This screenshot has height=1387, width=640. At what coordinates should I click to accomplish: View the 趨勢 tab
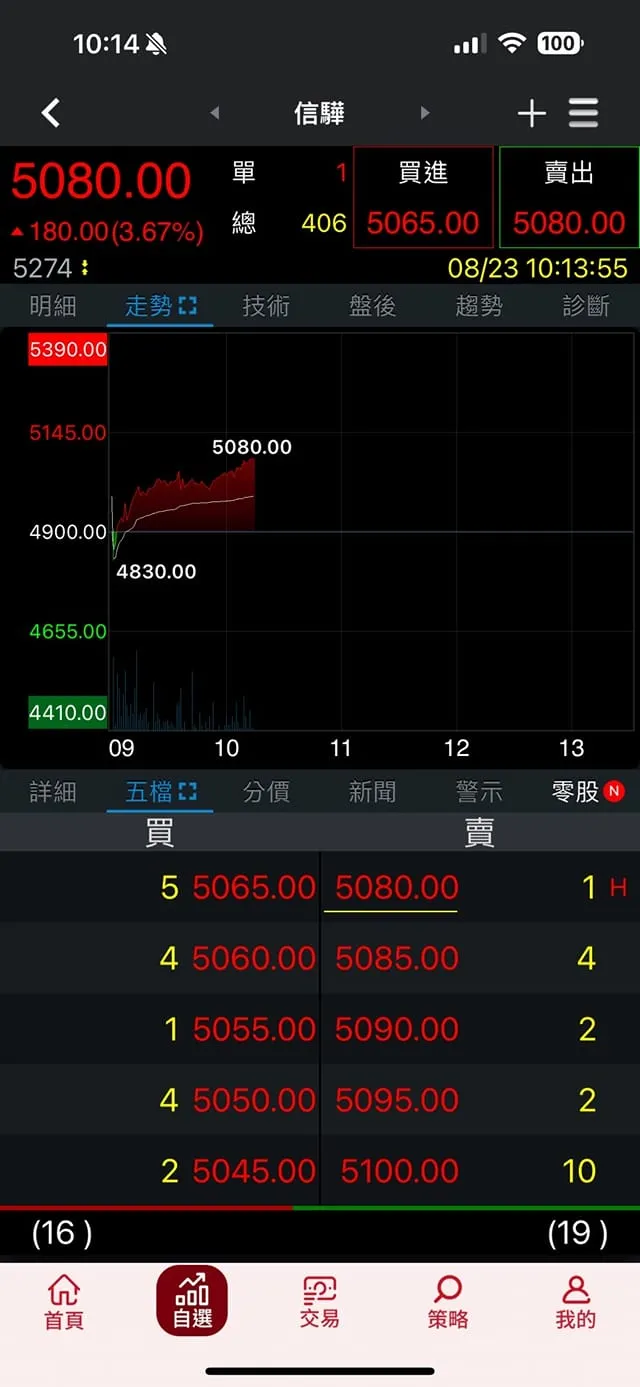(x=479, y=306)
